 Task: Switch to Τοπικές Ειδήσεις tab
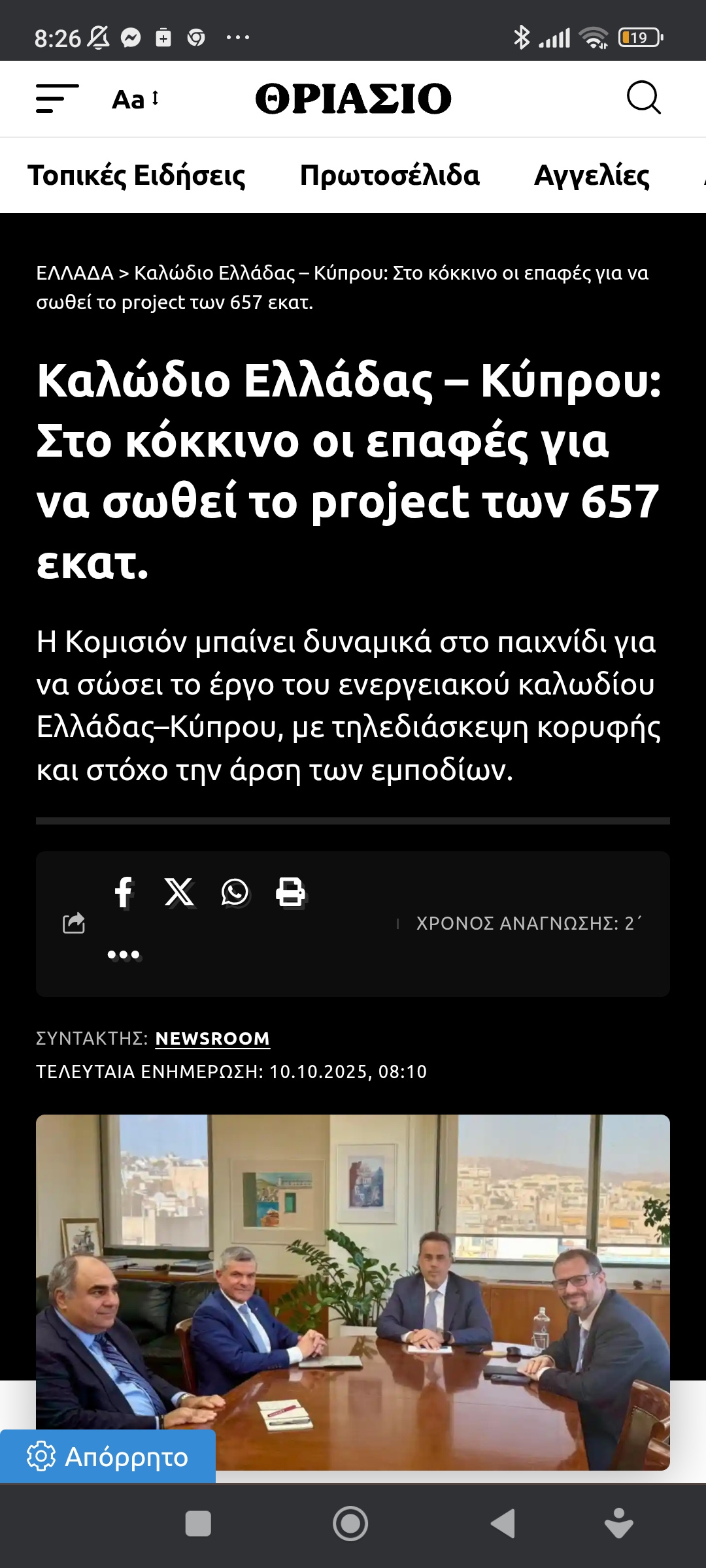pyautogui.click(x=137, y=175)
